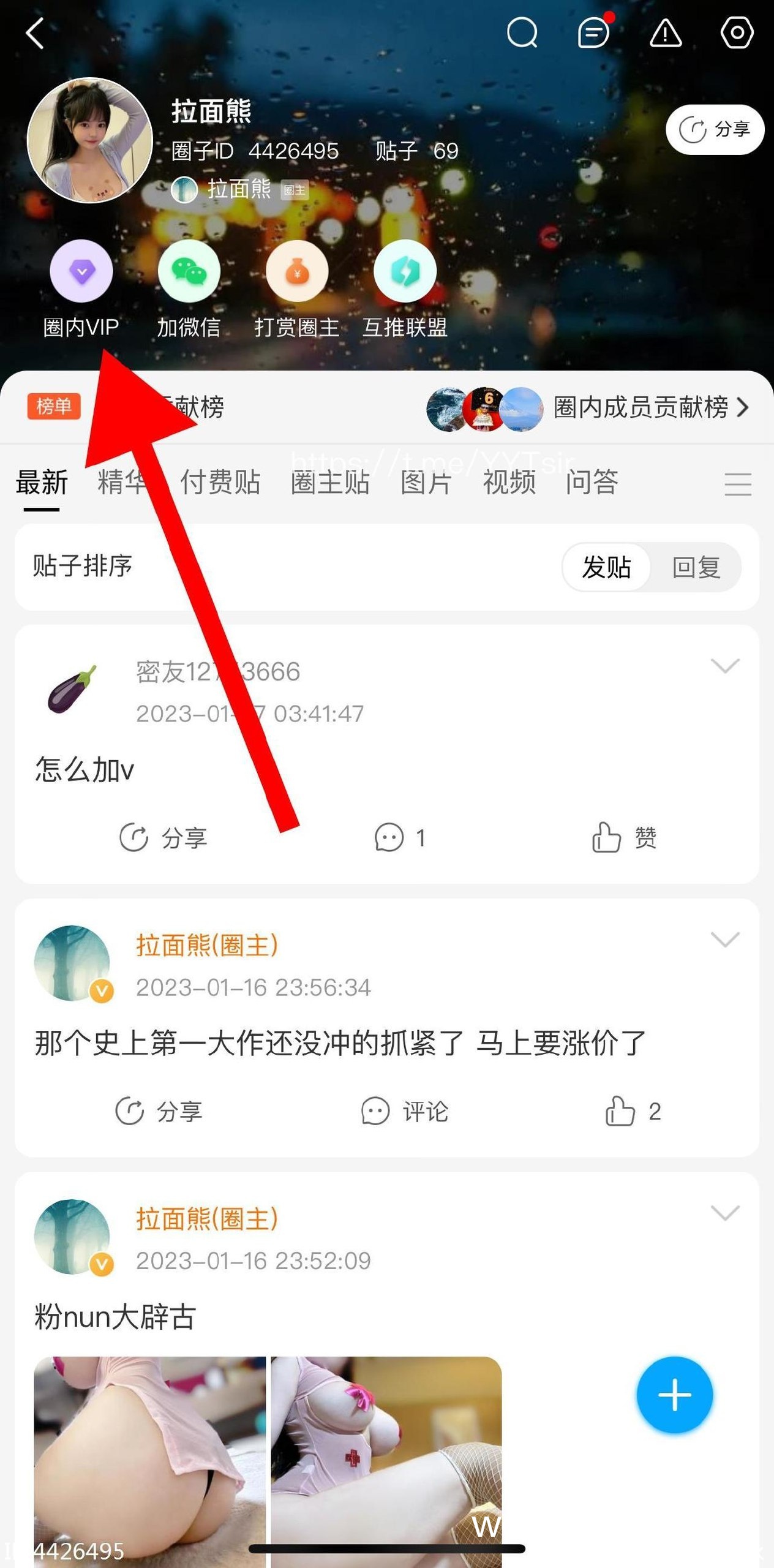Sort posts by 回复

[x=696, y=567]
